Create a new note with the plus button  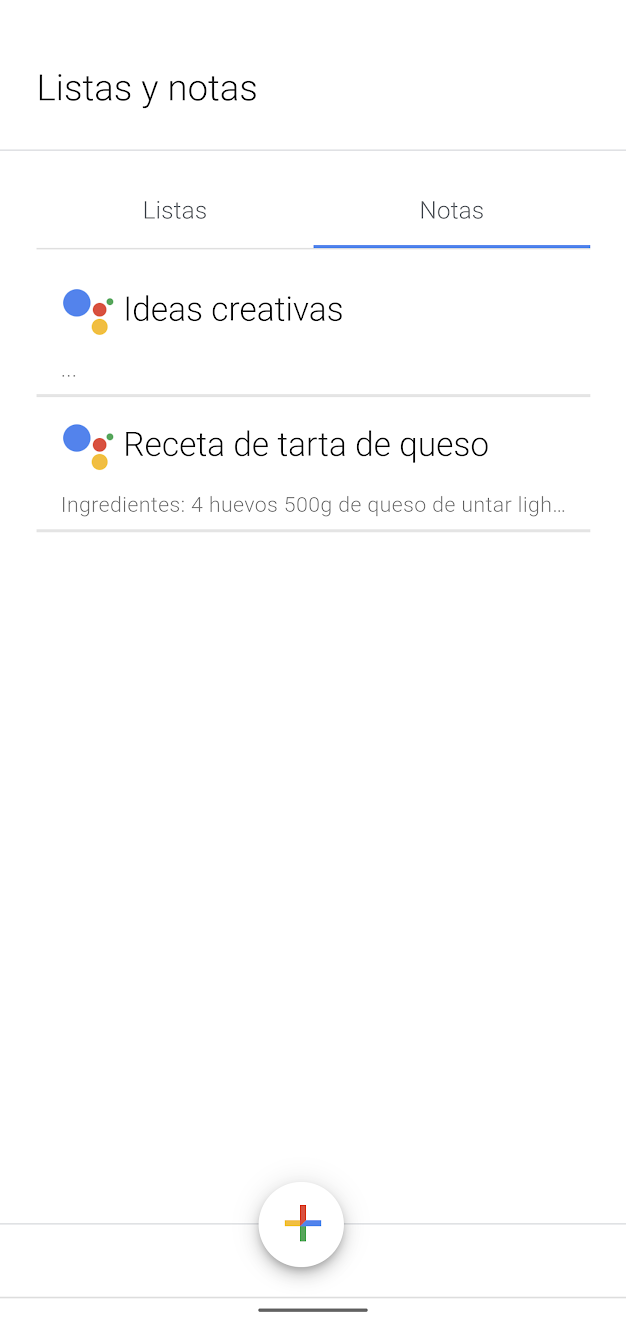coord(301,1224)
